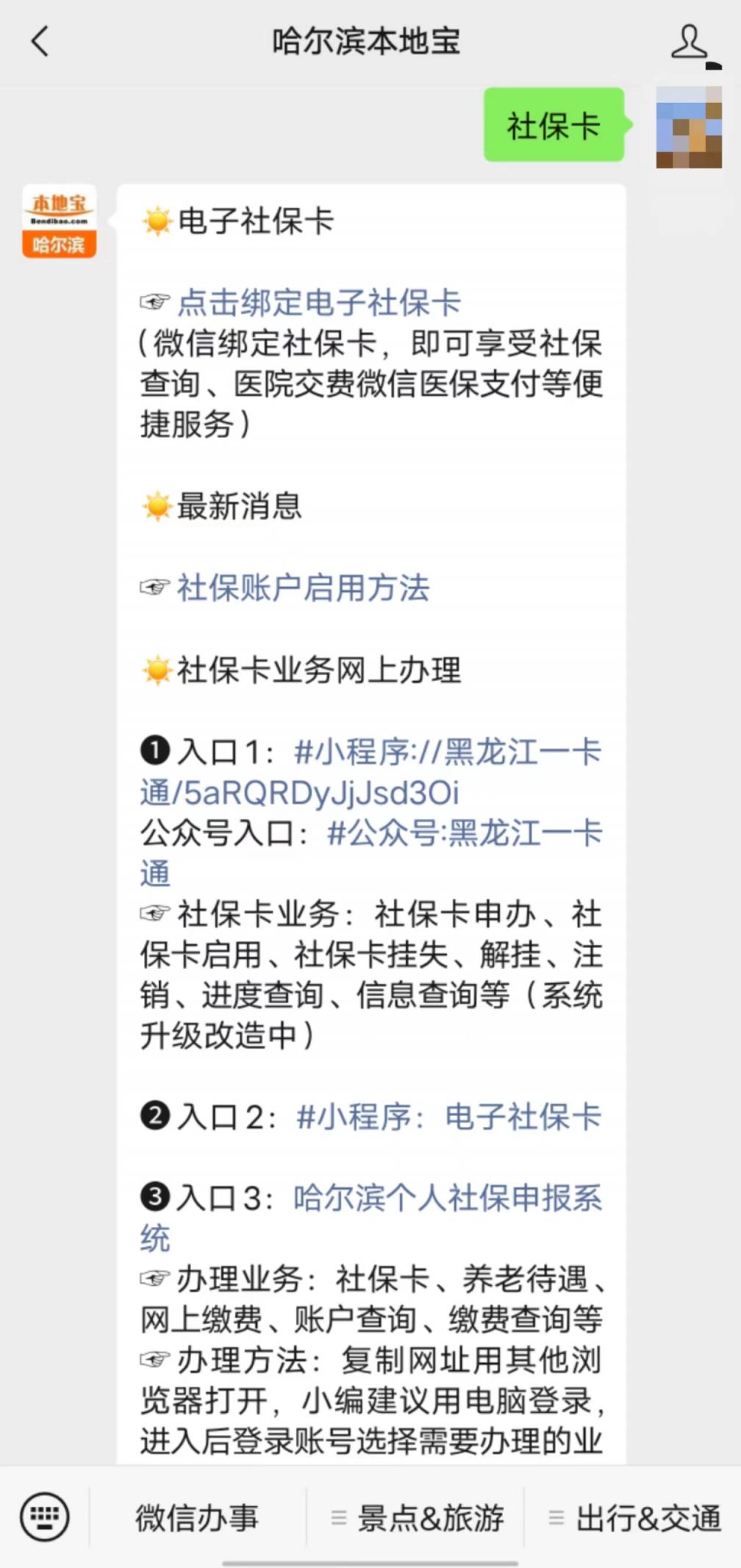Go back from 哈尔滨本地宝 chat
Viewport: 741px width, 1568px height.
(40, 41)
